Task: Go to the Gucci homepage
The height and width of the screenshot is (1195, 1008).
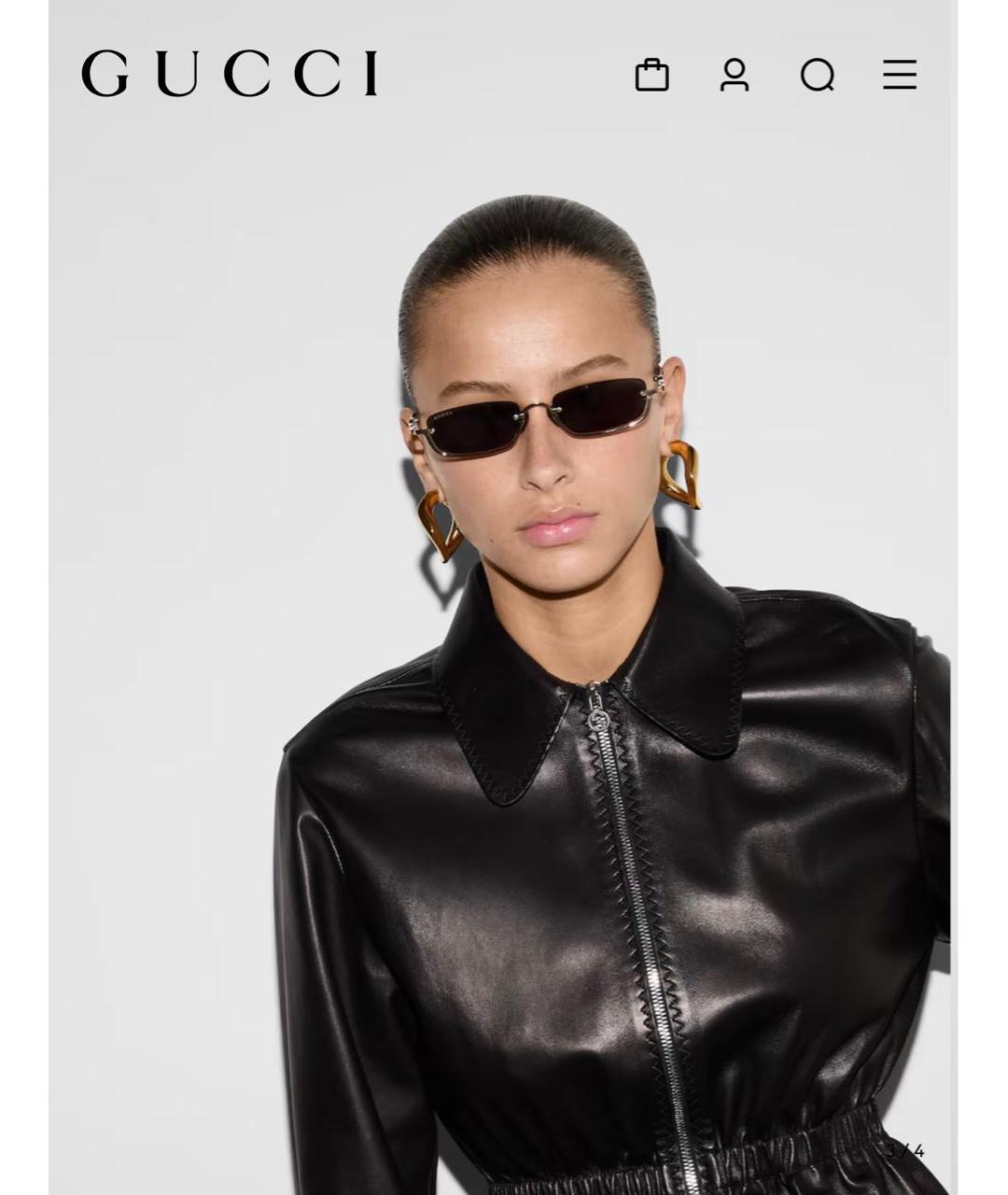Action: coord(230,74)
